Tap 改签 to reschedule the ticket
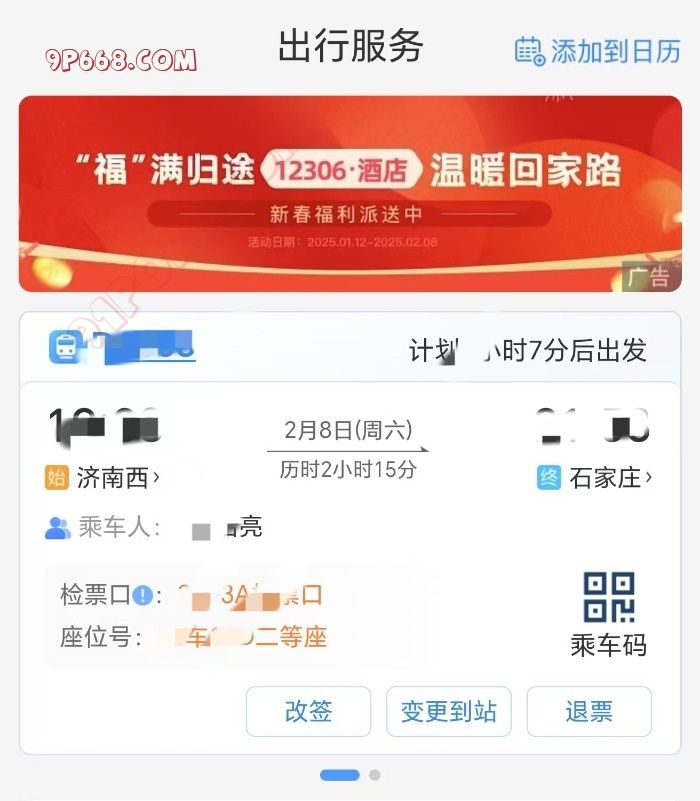Image resolution: width=700 pixels, height=801 pixels. (x=308, y=711)
